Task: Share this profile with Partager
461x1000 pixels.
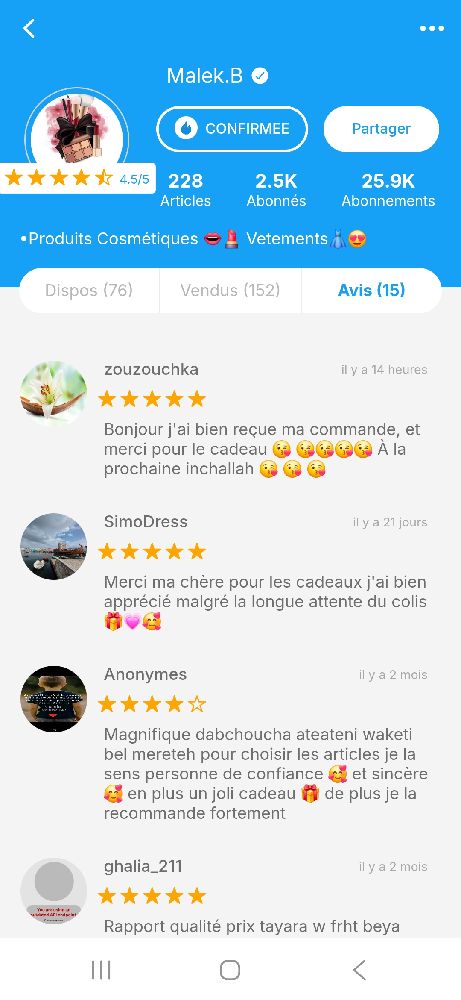Action: point(381,129)
